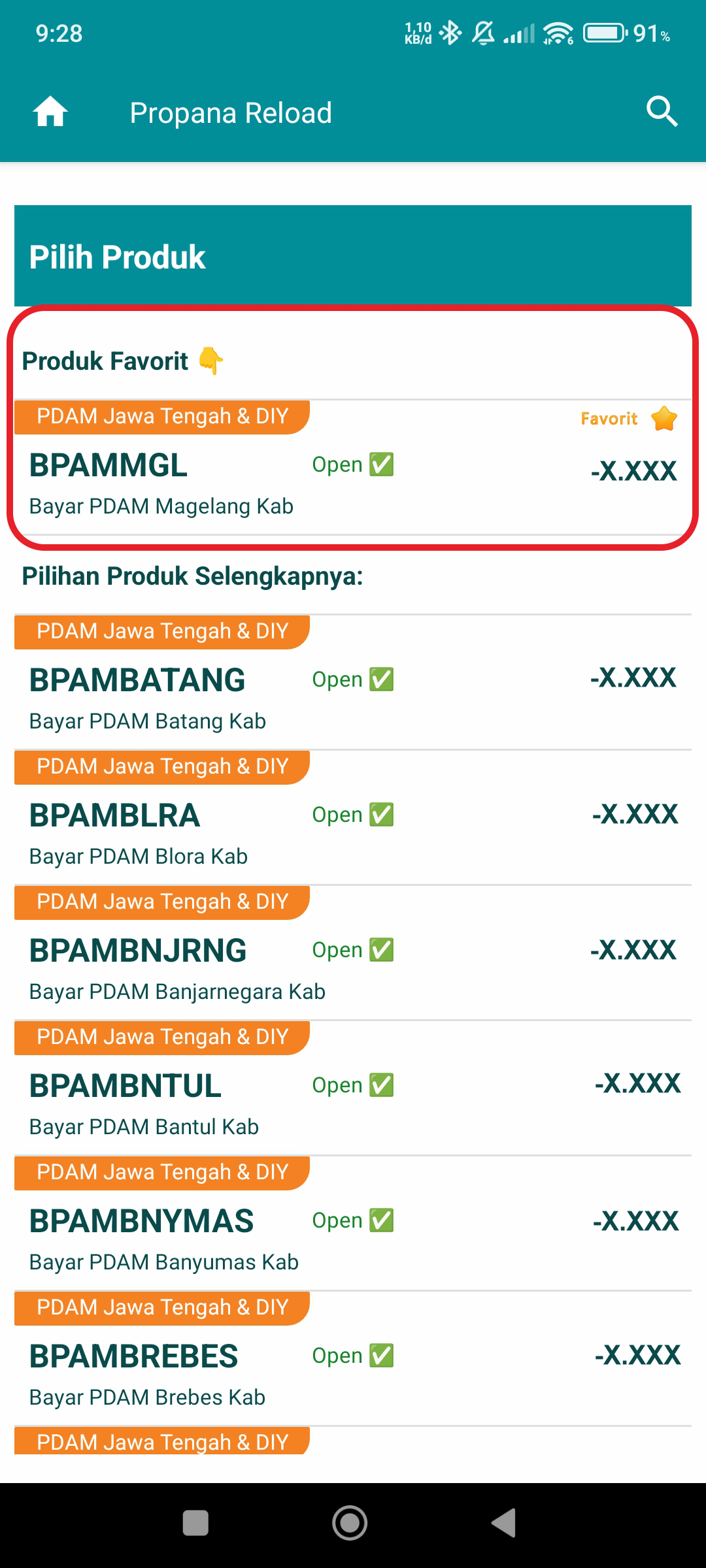Tap the home icon in app bar
Screen dimensions: 706x1568
click(50, 112)
